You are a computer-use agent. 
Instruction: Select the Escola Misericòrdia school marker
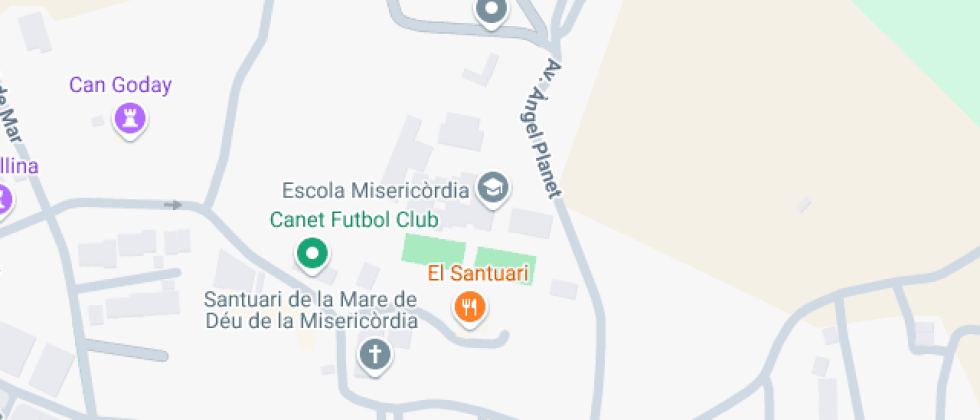tap(492, 188)
